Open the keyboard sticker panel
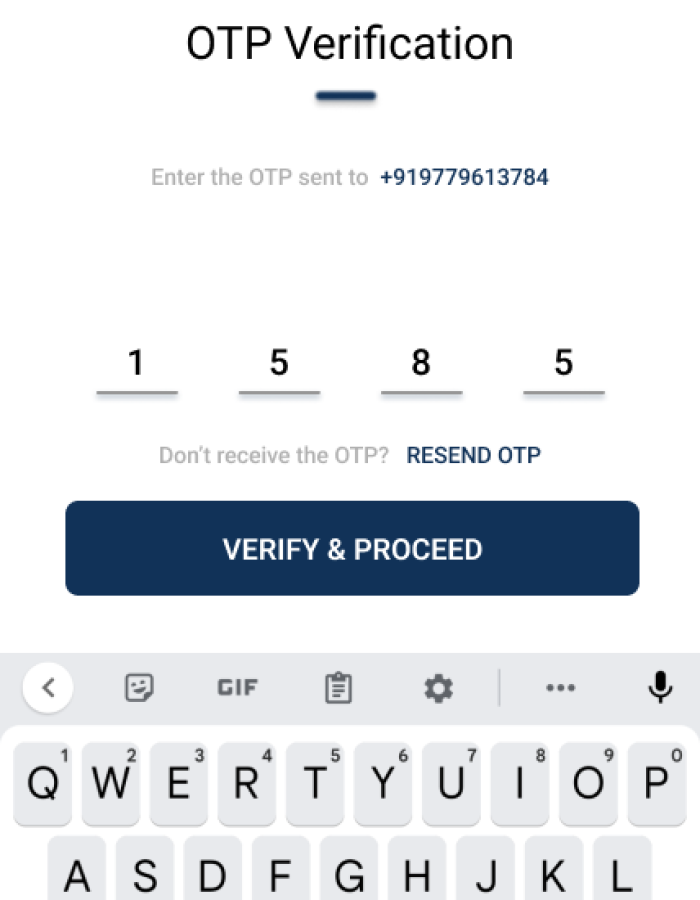This screenshot has height=900, width=700. click(139, 688)
